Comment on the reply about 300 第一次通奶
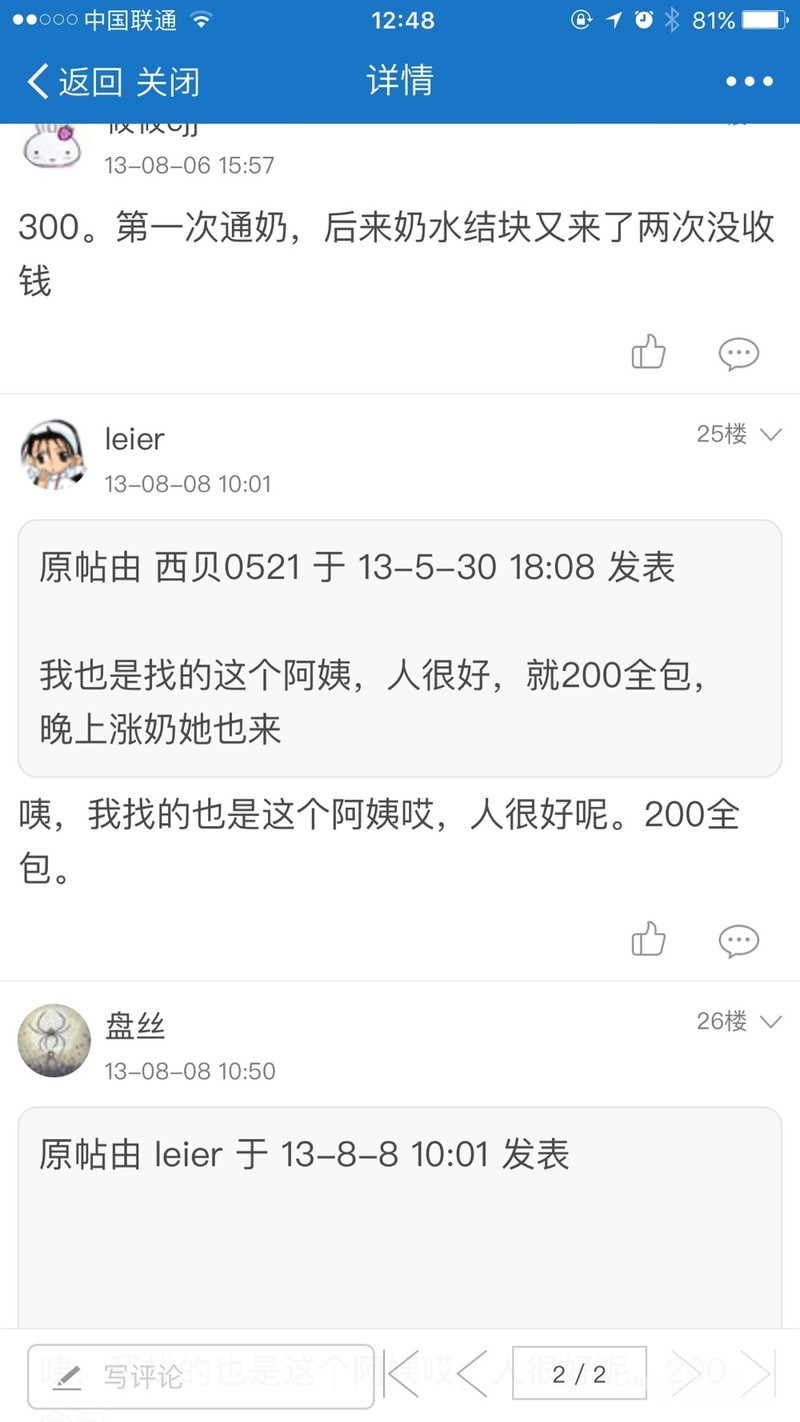The width and height of the screenshot is (800, 1422). [x=739, y=353]
